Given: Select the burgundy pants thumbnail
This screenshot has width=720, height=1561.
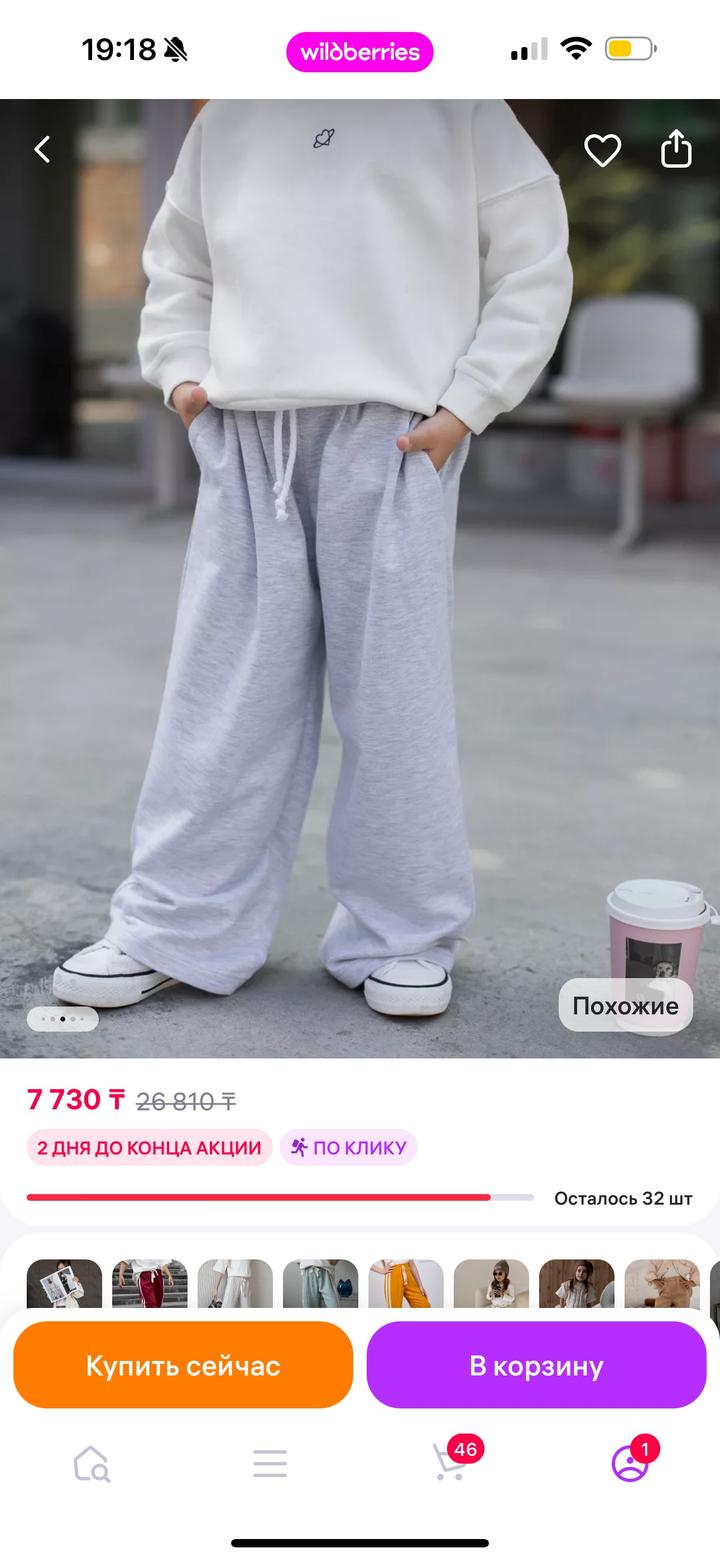Looking at the screenshot, I should 149,1284.
